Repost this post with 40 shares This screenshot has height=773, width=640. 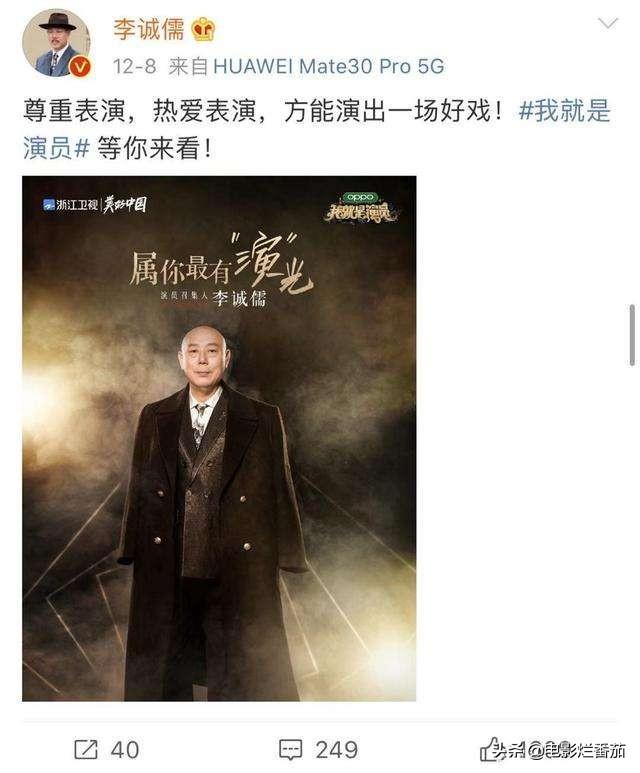pyautogui.click(x=106, y=748)
